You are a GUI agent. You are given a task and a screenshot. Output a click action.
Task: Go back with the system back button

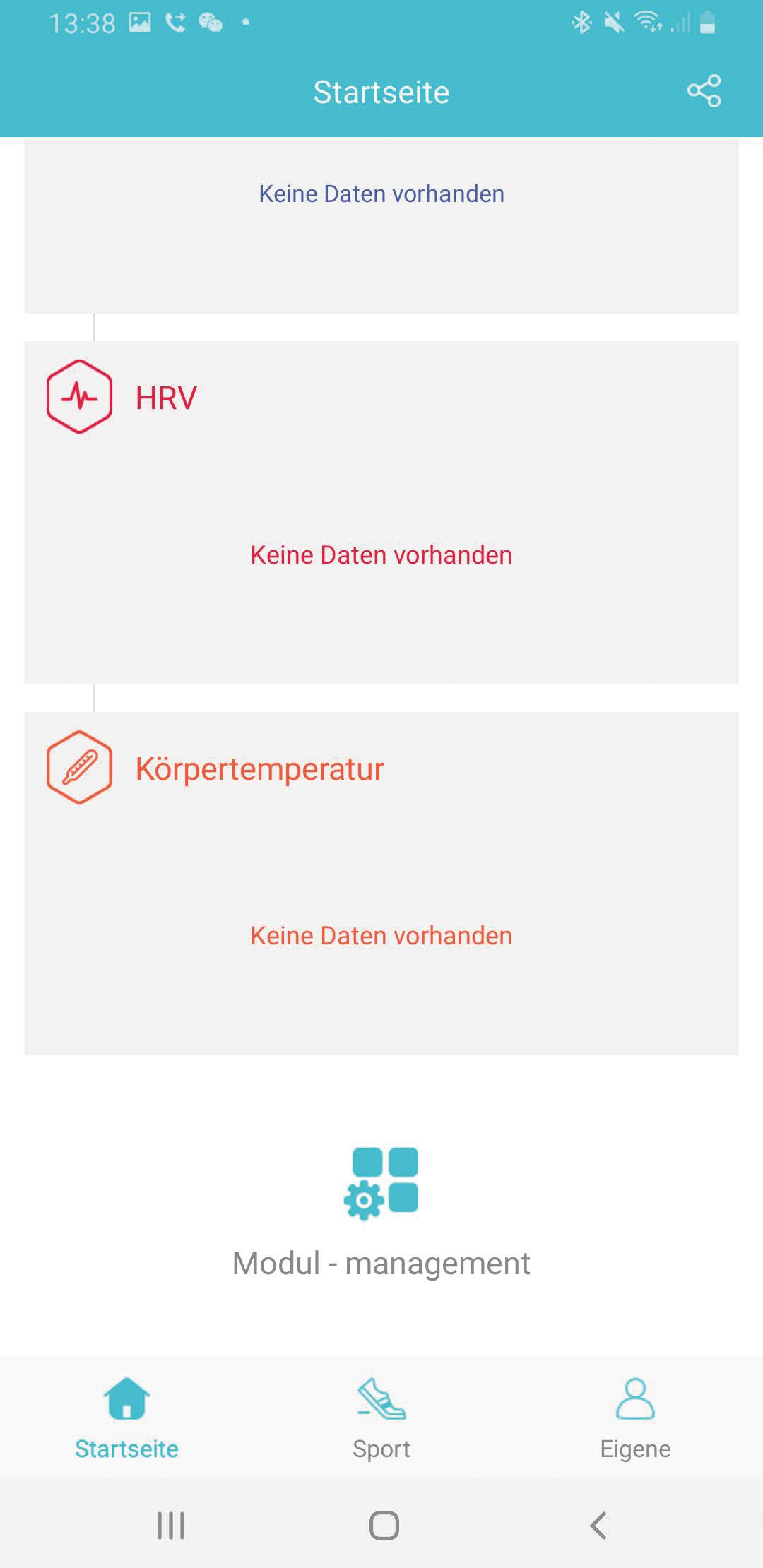click(598, 1526)
